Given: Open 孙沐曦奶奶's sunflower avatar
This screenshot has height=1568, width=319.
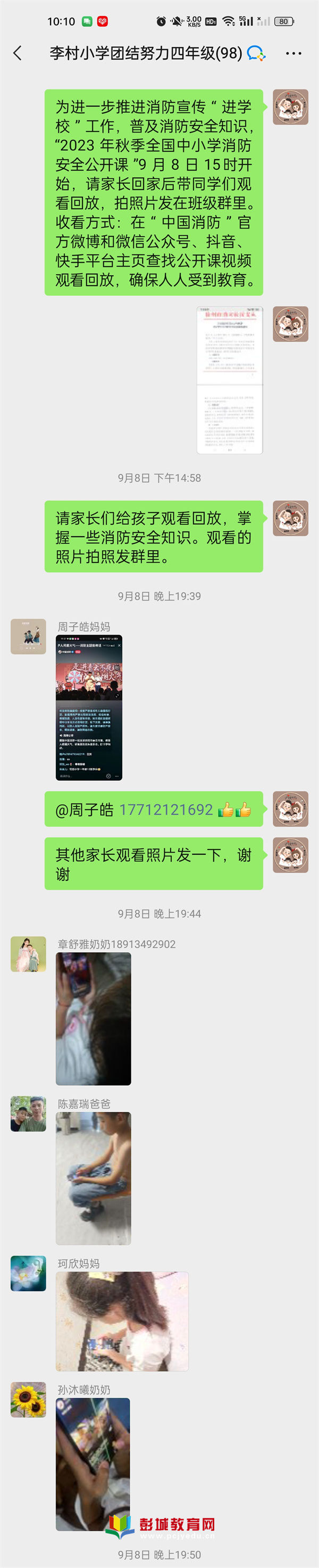Looking at the screenshot, I should tap(28, 1399).
